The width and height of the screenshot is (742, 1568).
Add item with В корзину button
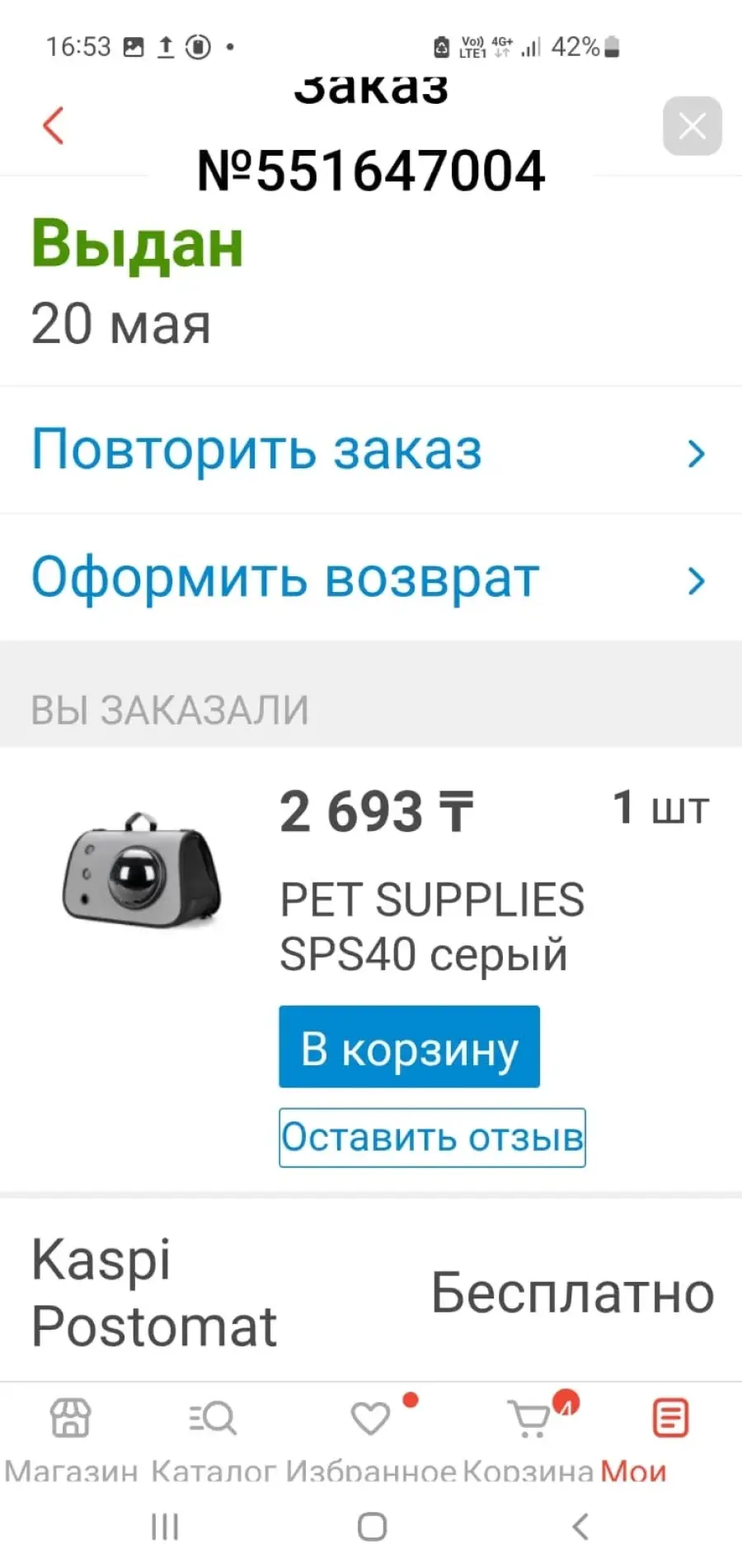409,1047
